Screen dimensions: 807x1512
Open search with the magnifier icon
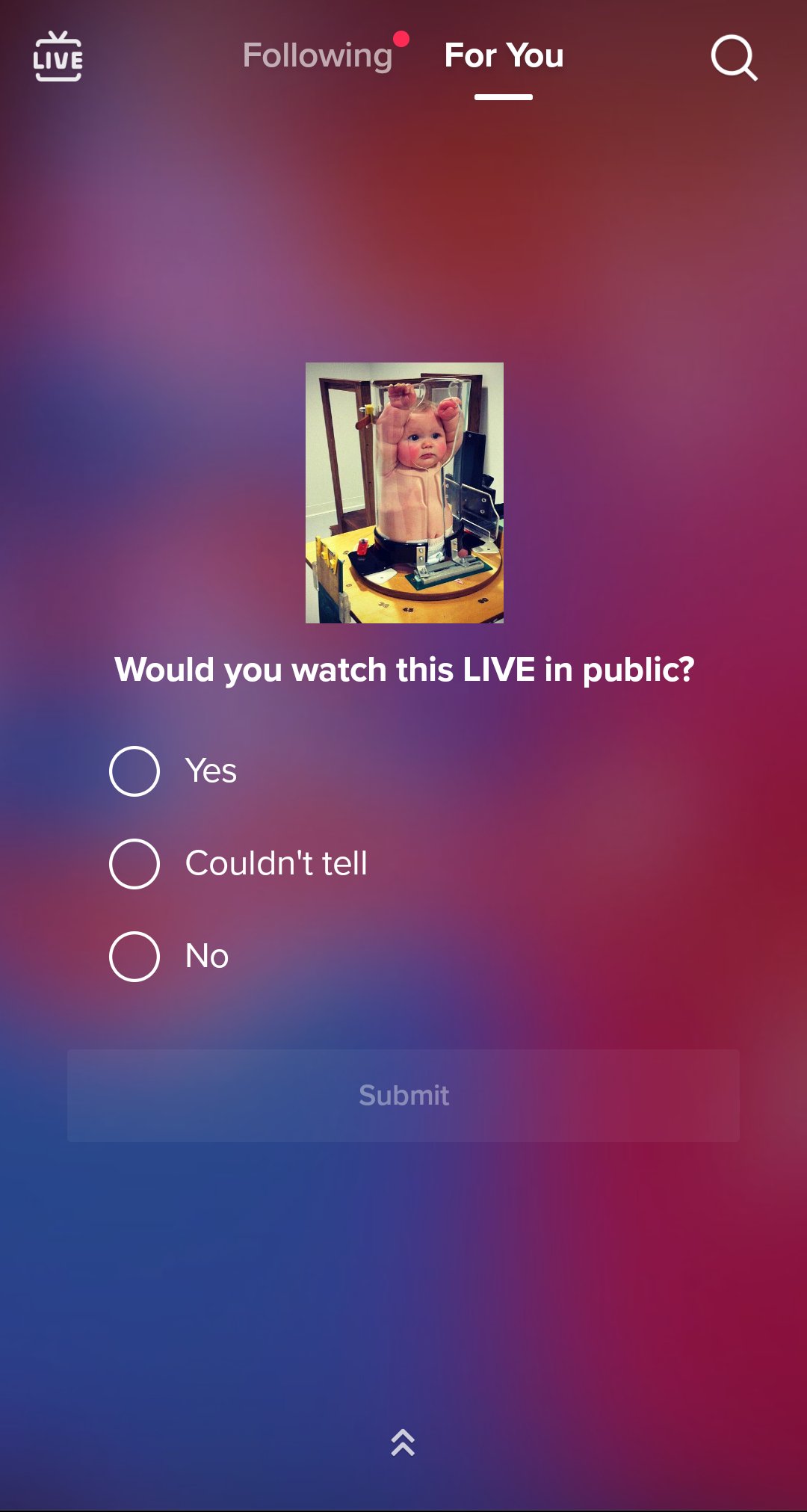coord(734,58)
